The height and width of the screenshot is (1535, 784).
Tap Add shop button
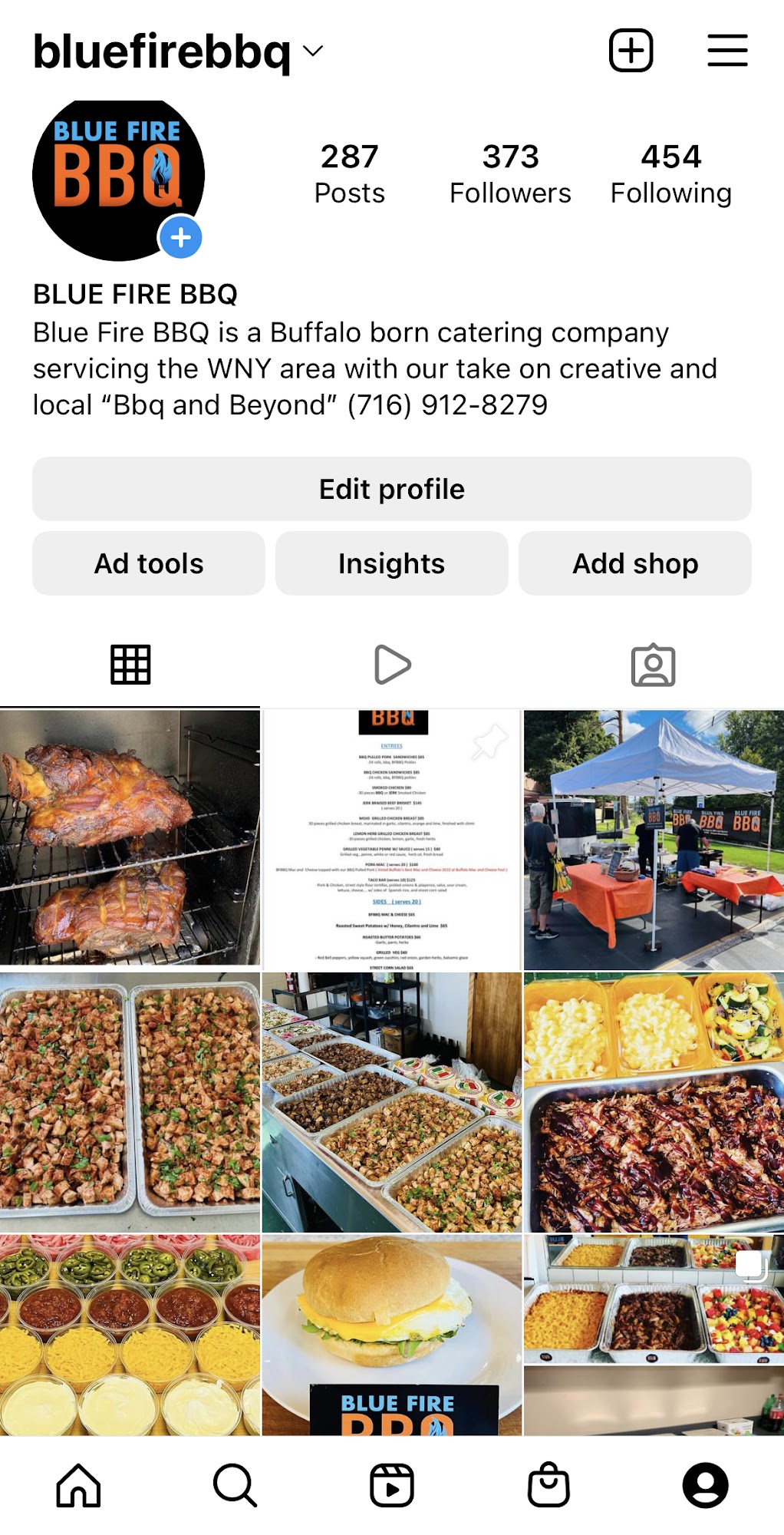634,563
